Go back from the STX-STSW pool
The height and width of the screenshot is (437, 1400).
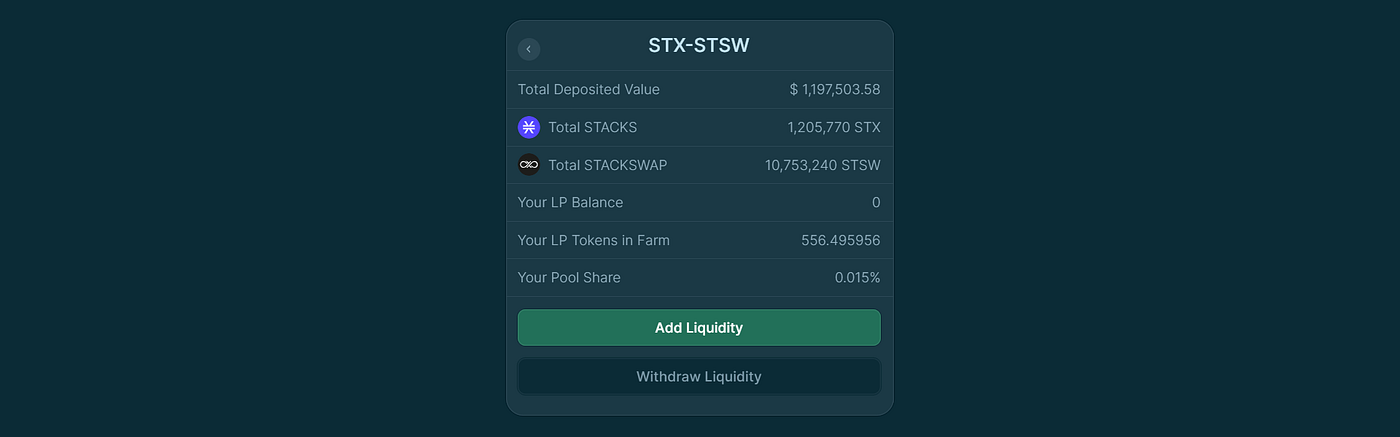click(529, 49)
